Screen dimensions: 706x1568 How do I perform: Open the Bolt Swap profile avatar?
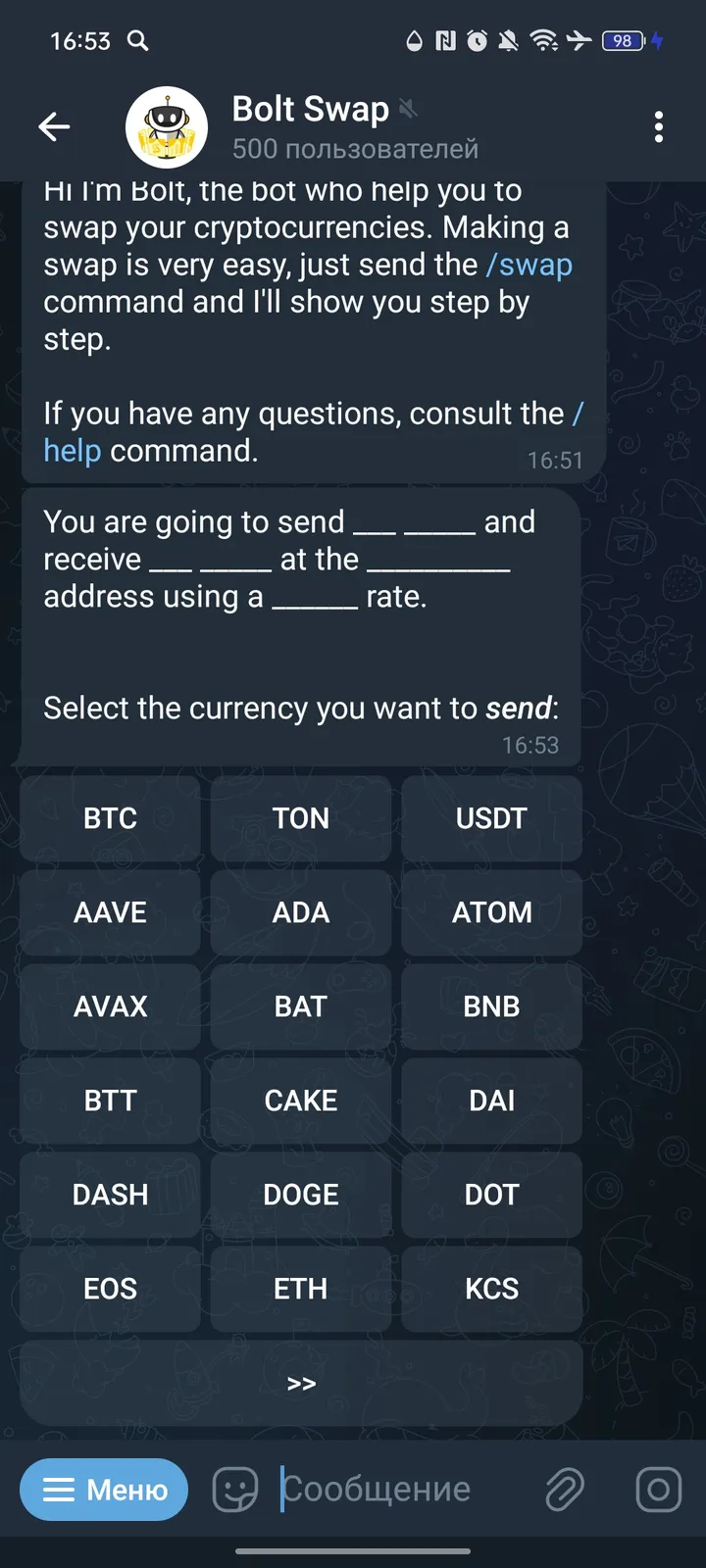coord(166,126)
